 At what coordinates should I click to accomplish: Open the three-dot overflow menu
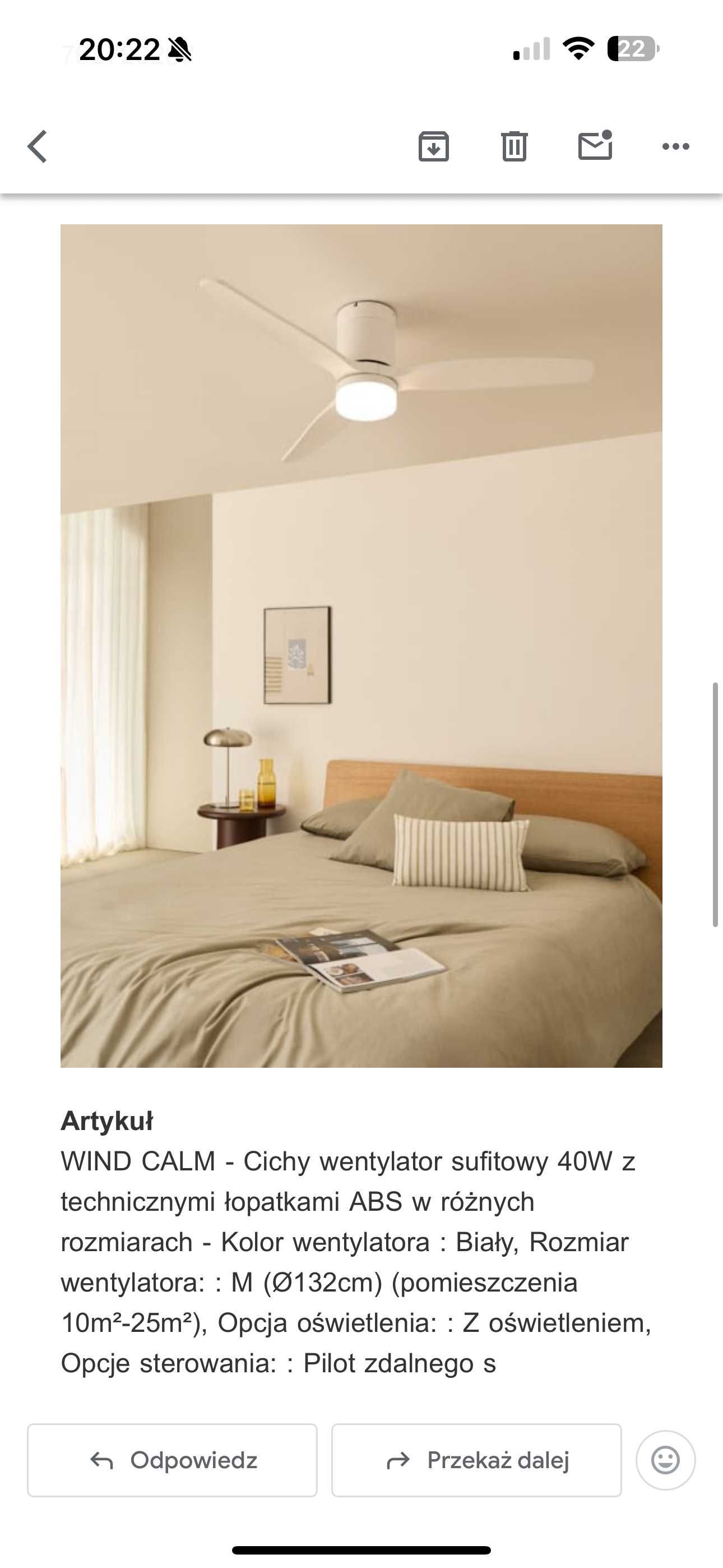tap(675, 147)
